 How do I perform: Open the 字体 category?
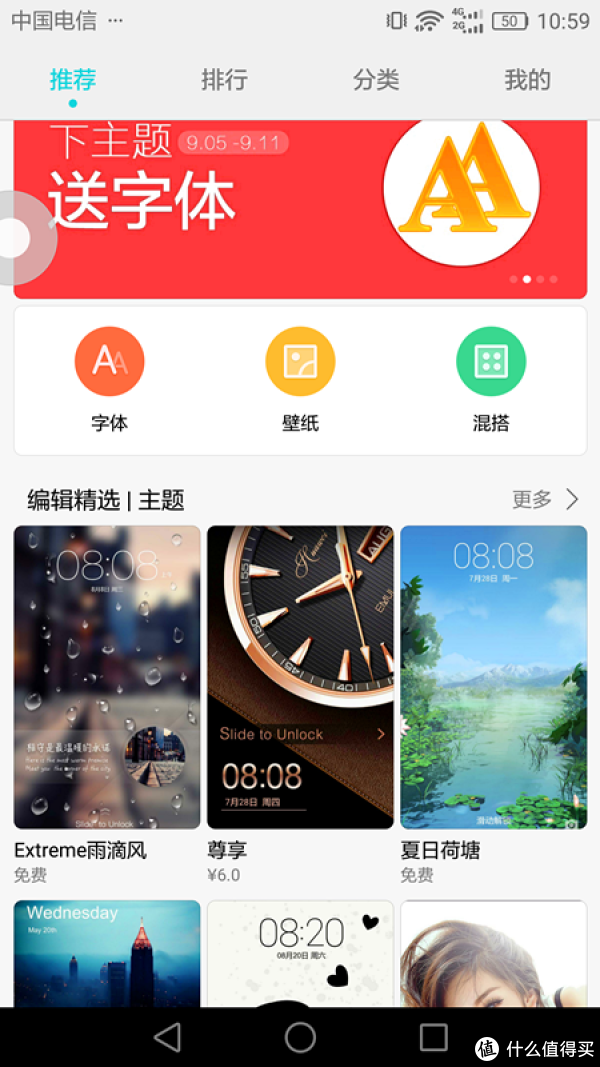point(110,379)
